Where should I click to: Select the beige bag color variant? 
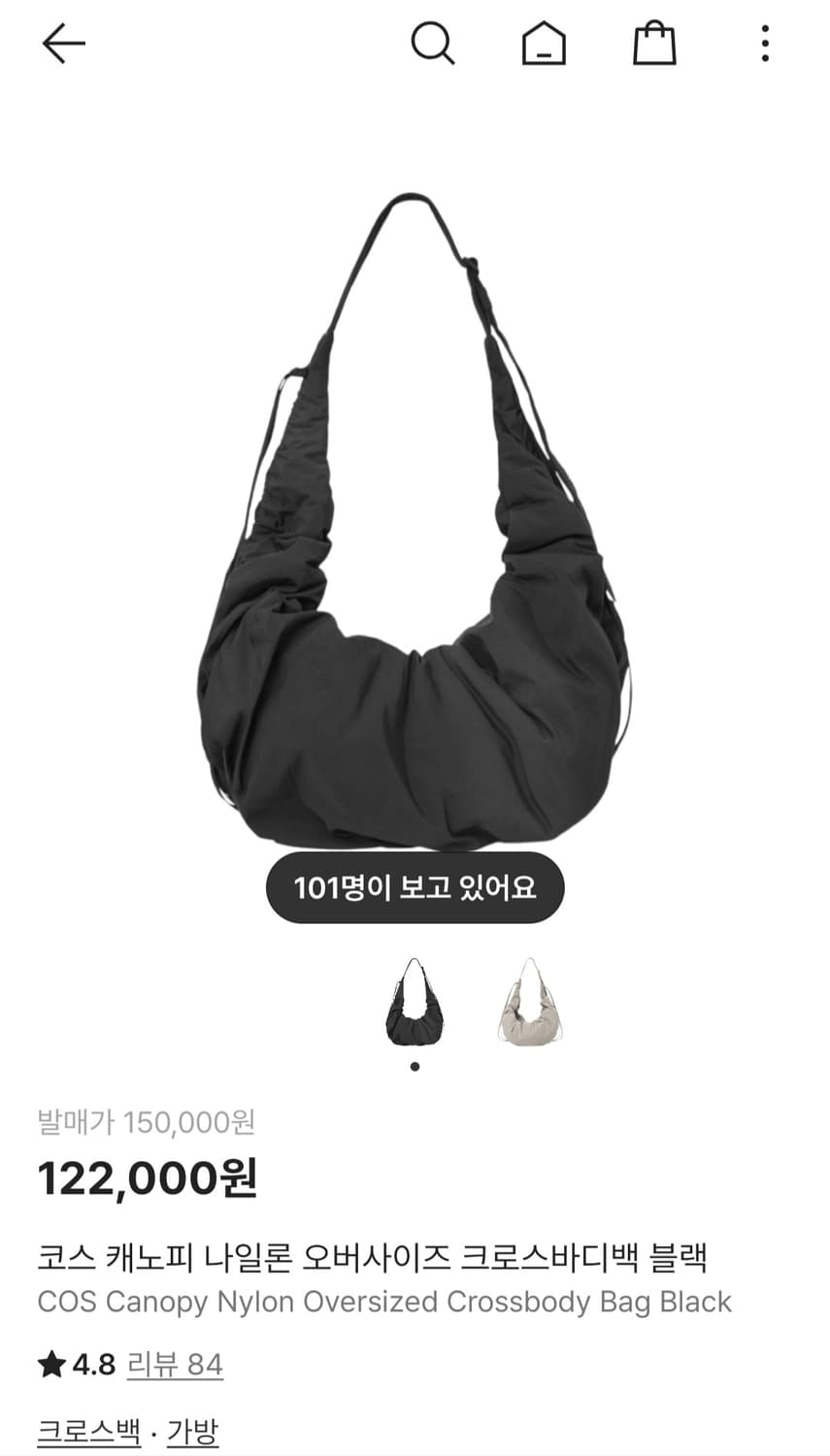click(x=528, y=1005)
